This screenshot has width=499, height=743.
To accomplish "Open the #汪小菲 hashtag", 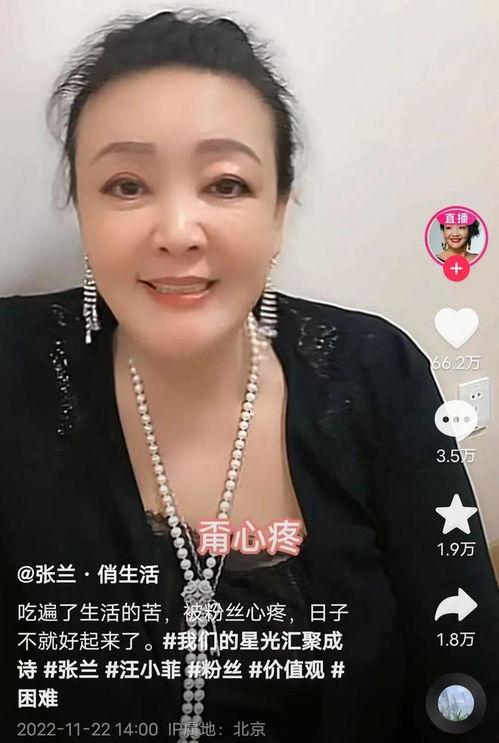I will click(x=143, y=670).
